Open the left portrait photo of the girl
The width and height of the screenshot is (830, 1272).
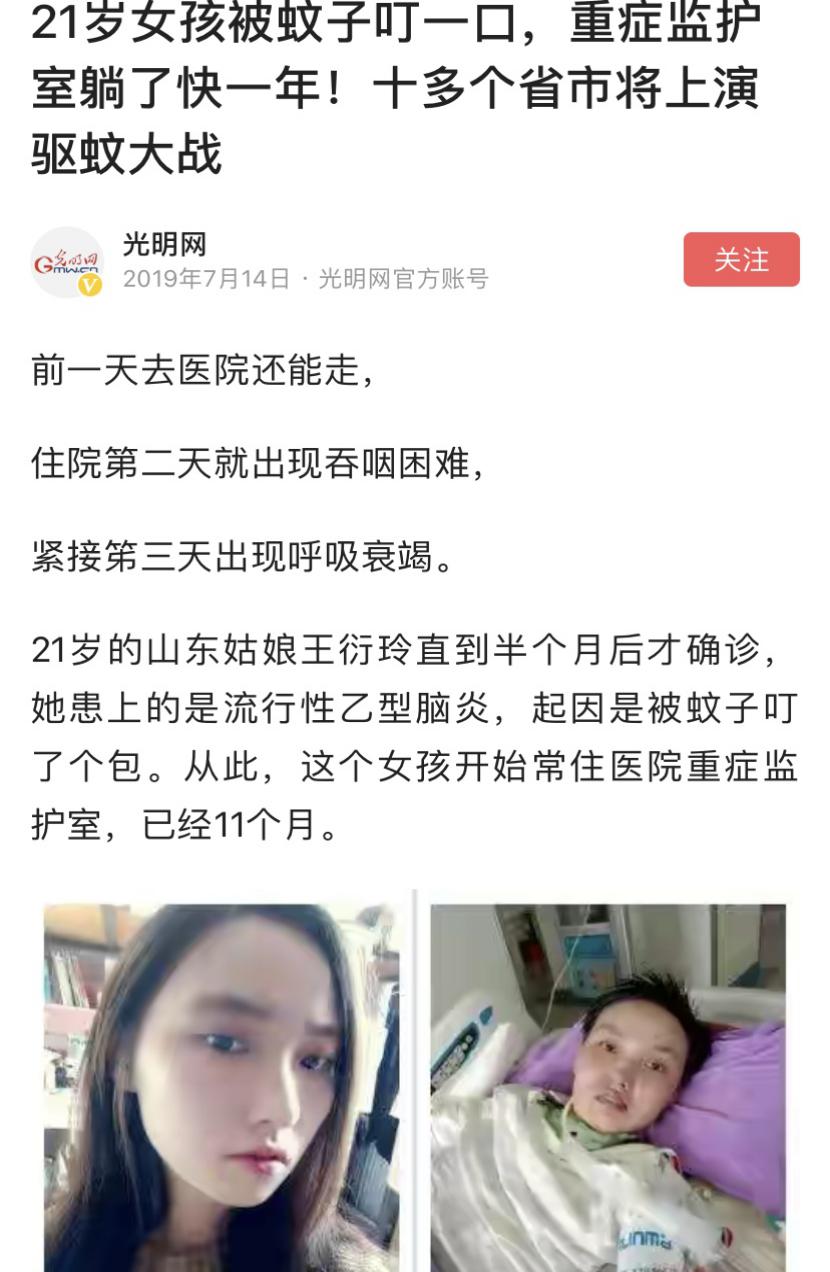220,1080
